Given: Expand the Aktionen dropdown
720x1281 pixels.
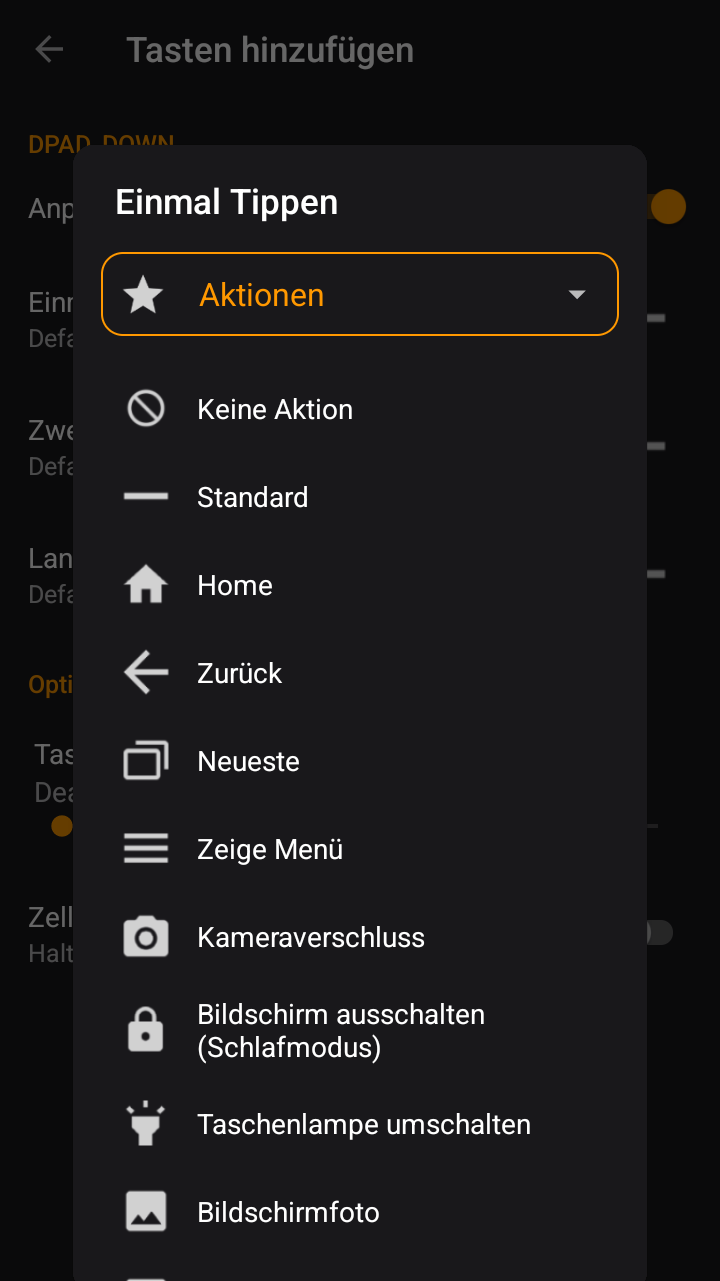Looking at the screenshot, I should pyautogui.click(x=360, y=295).
